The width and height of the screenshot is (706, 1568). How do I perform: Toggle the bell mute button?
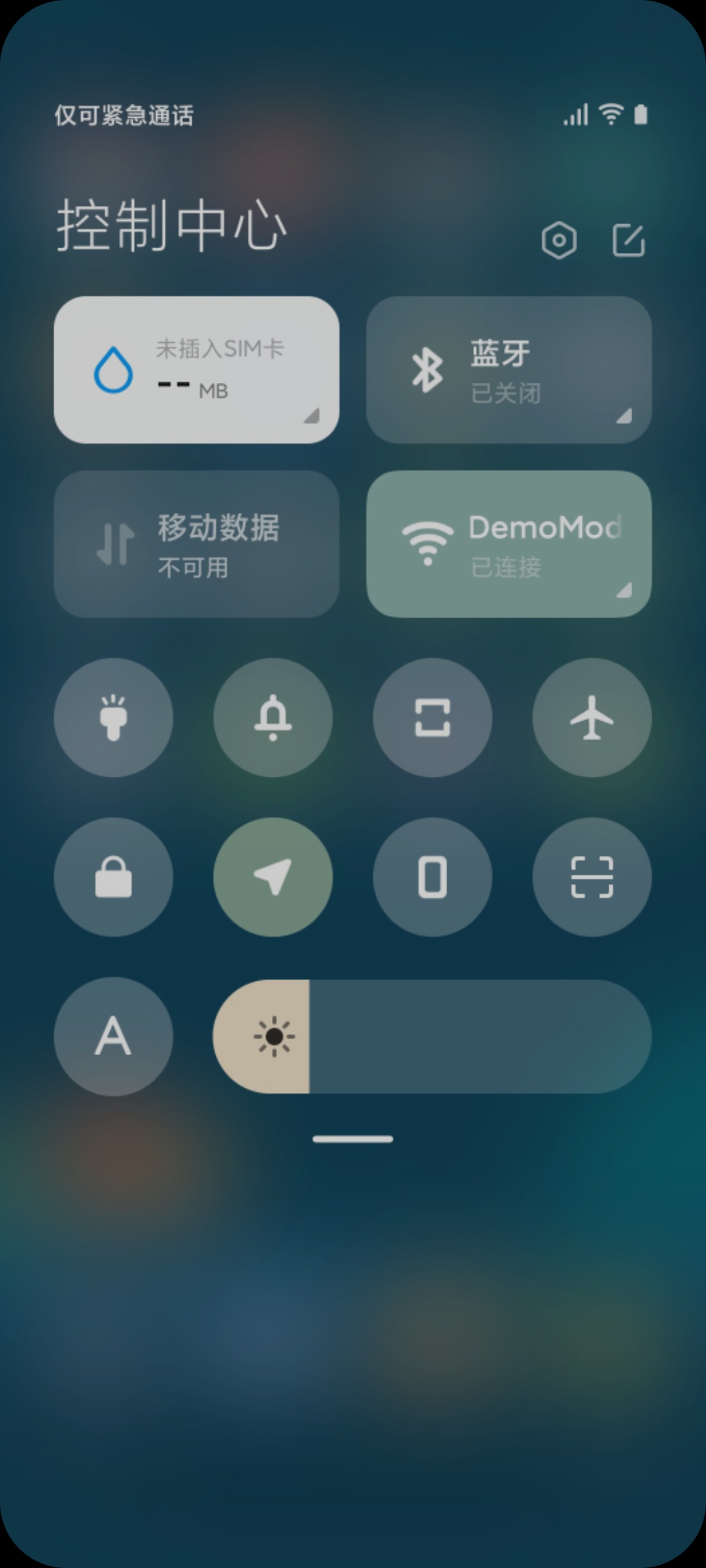(x=273, y=717)
